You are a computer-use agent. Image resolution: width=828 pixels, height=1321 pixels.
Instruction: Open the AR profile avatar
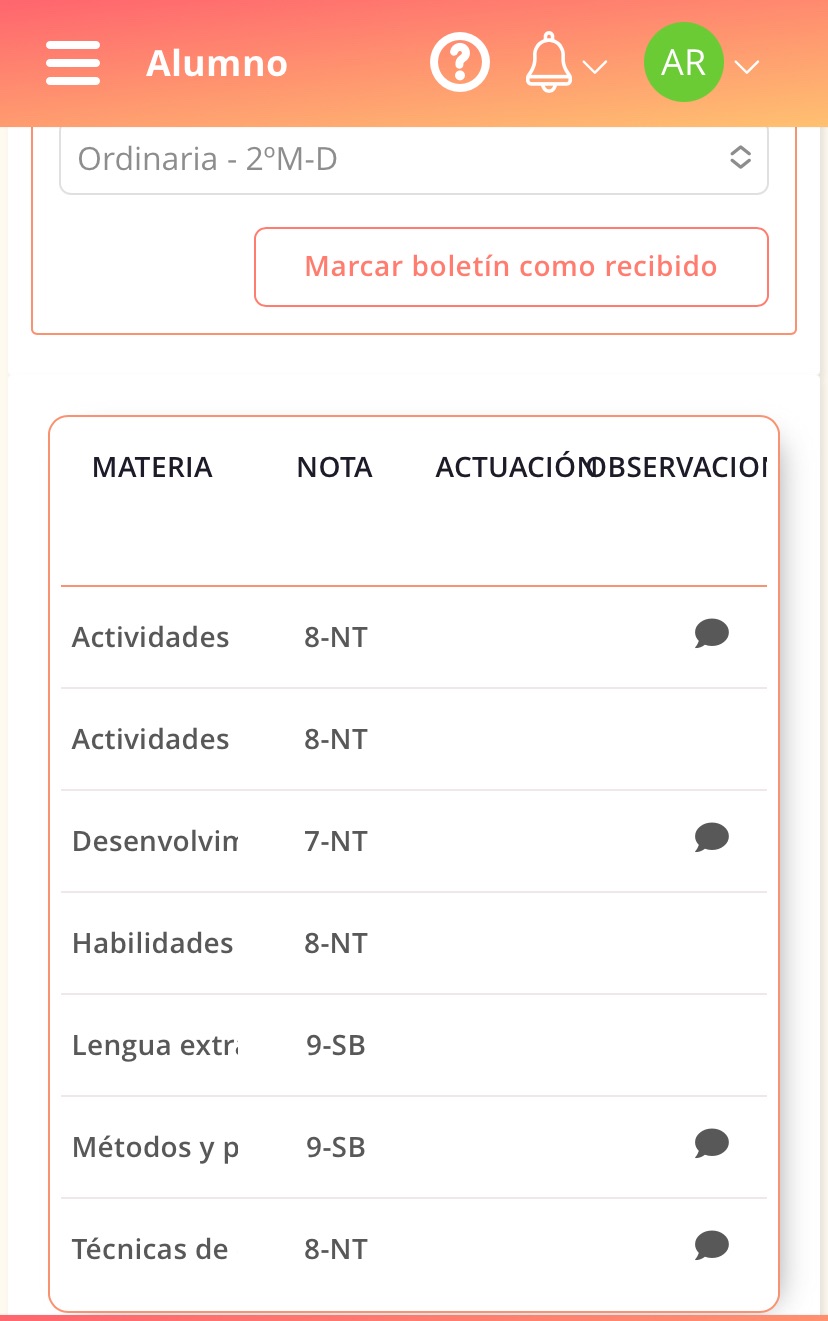[x=684, y=62]
